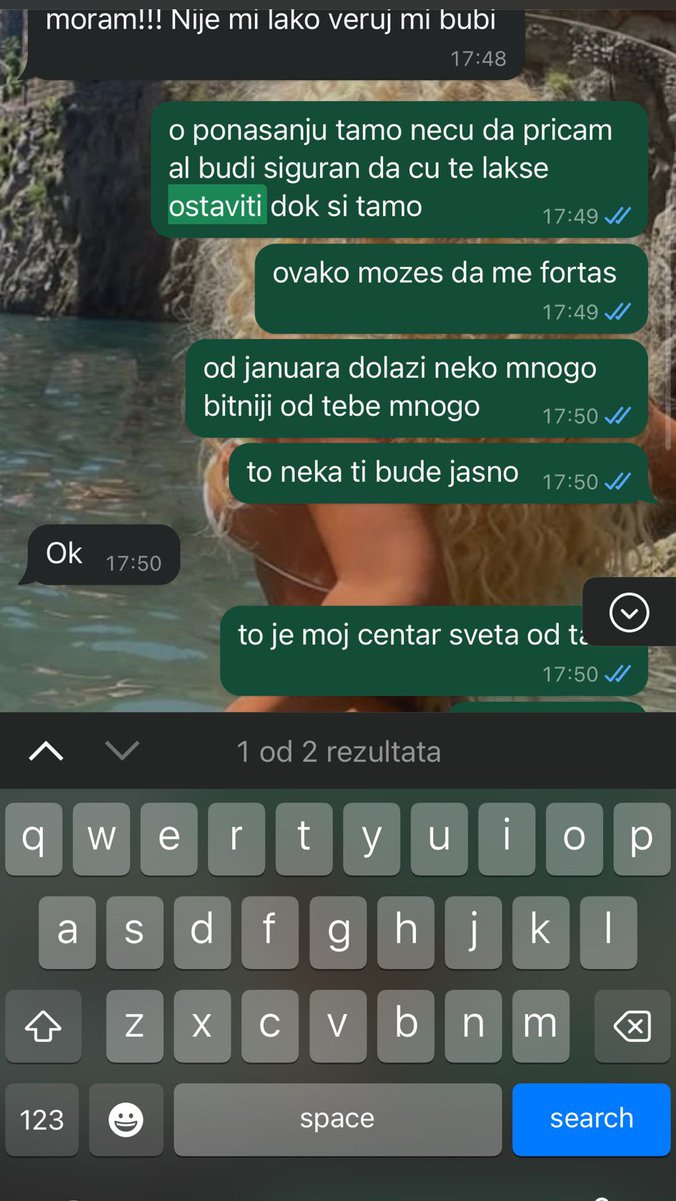Image resolution: width=676 pixels, height=1201 pixels.
Task: Open the emoji keyboard
Action: (126, 1119)
